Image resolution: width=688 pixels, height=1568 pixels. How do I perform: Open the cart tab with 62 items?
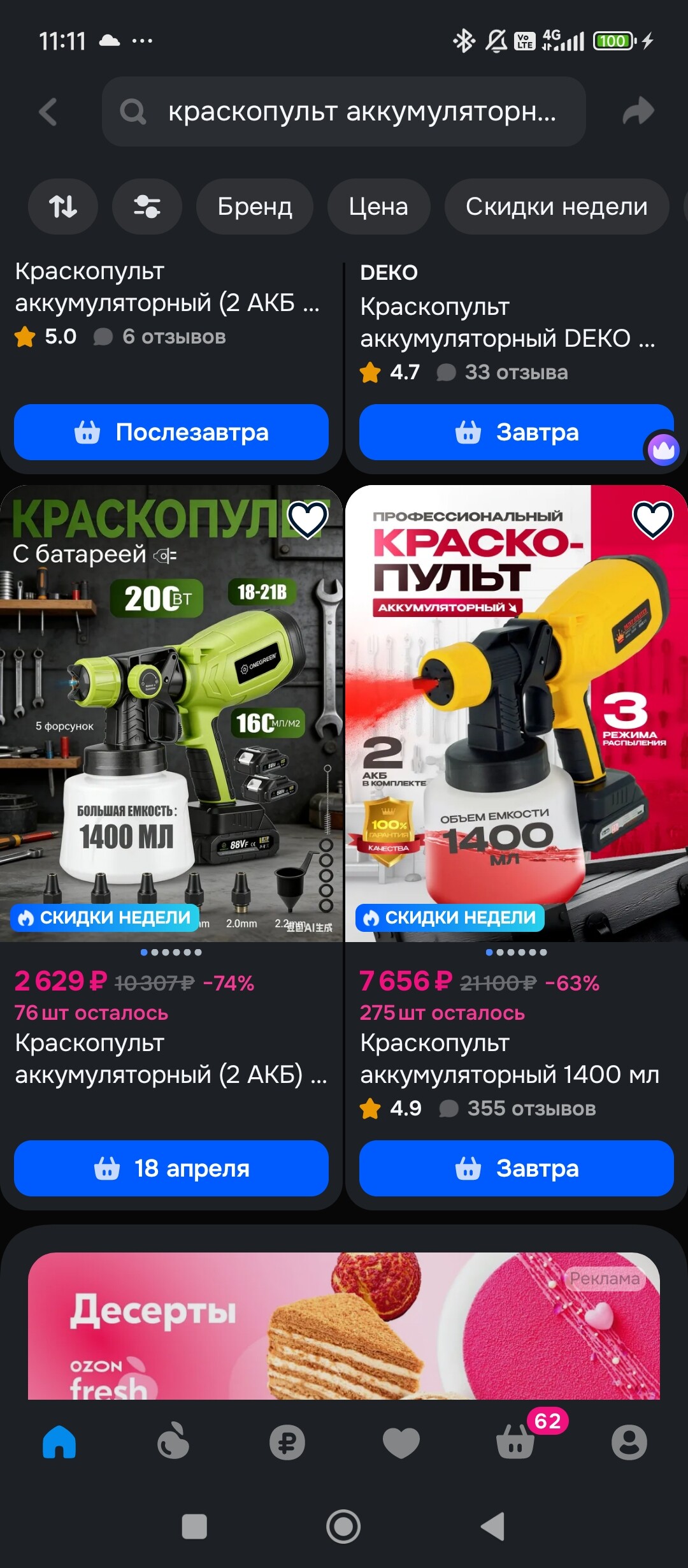[x=515, y=1442]
